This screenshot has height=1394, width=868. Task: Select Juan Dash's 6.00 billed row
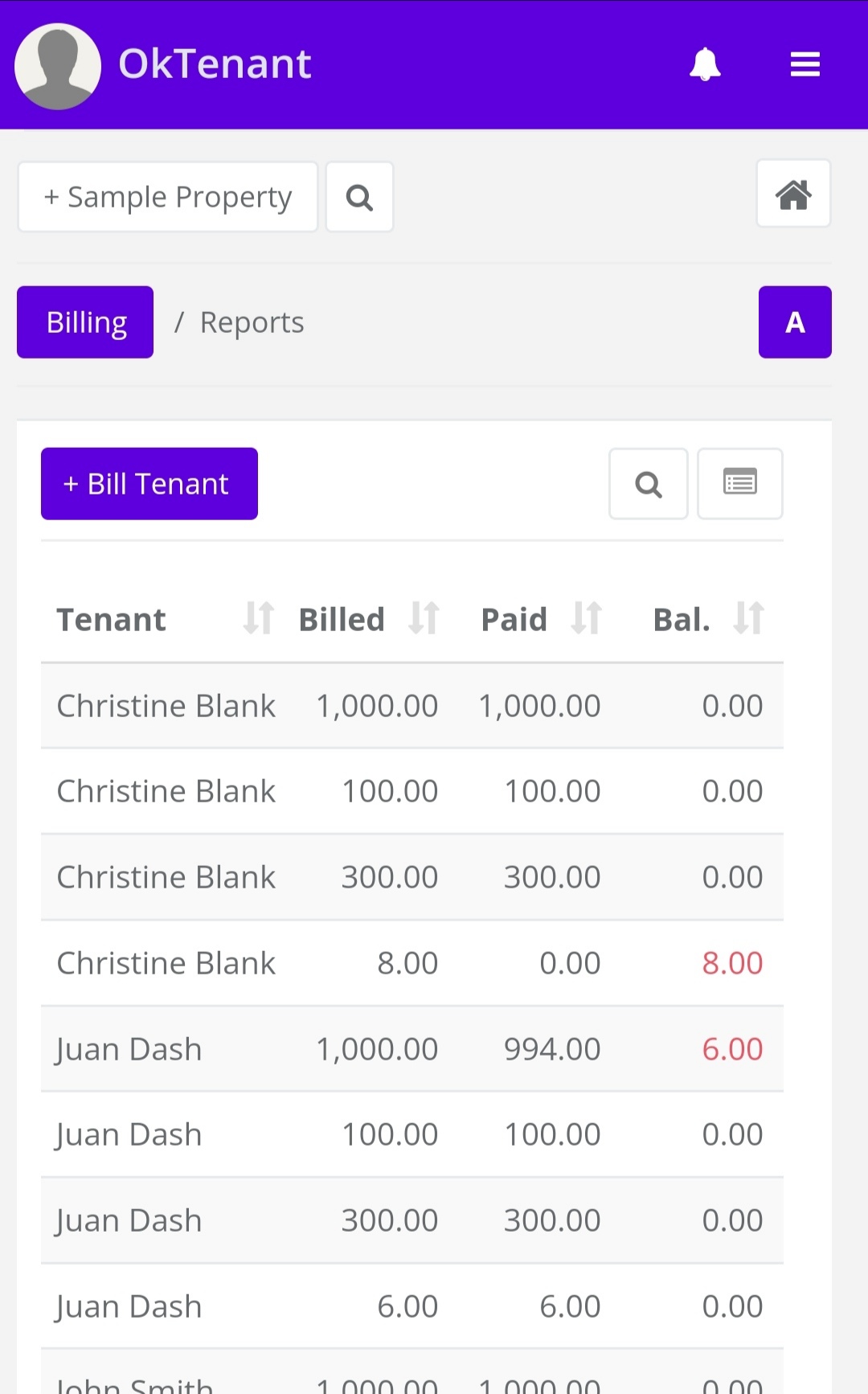pos(411,1306)
